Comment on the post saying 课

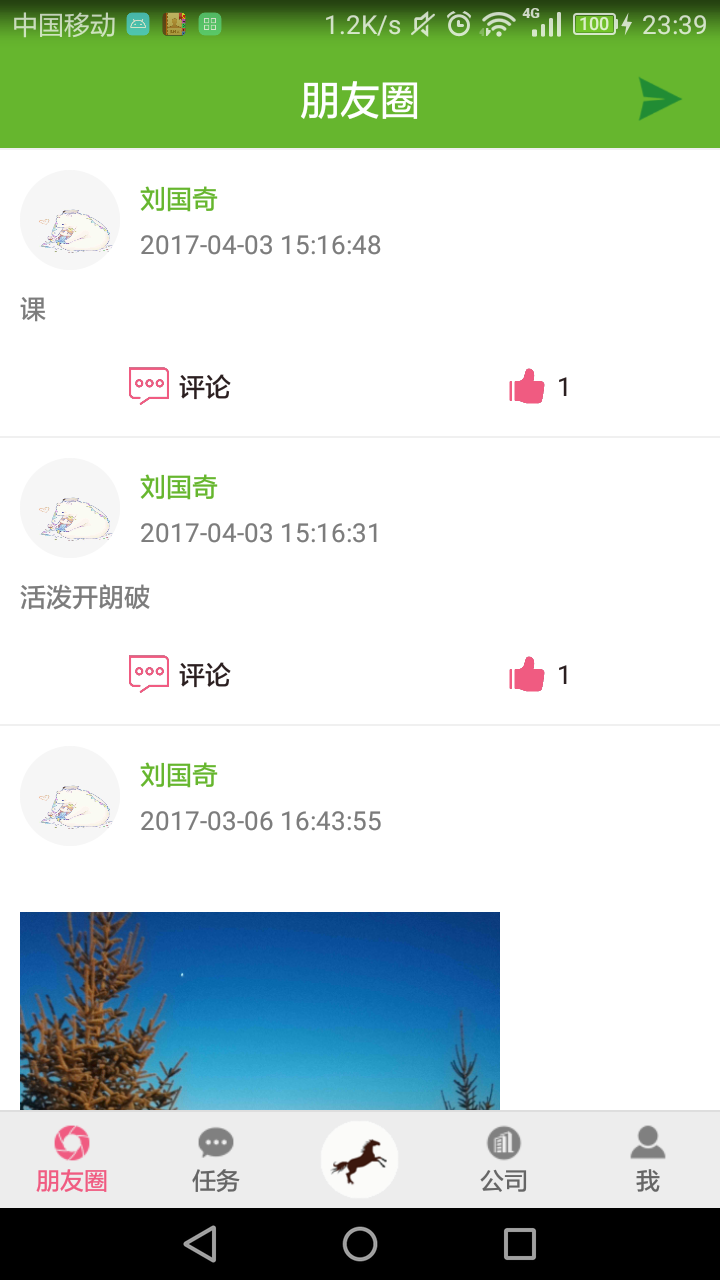point(181,387)
